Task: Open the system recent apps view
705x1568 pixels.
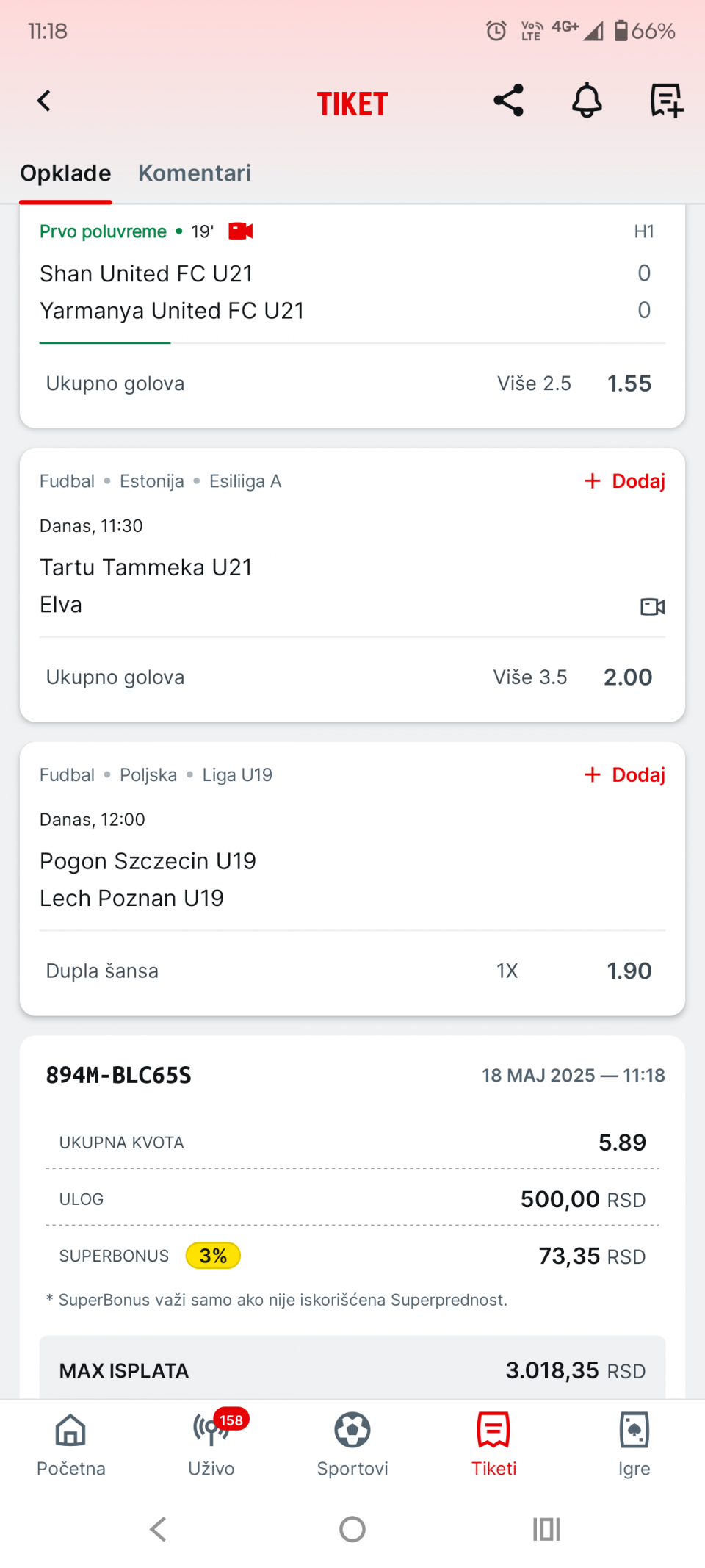Action: [546, 1530]
